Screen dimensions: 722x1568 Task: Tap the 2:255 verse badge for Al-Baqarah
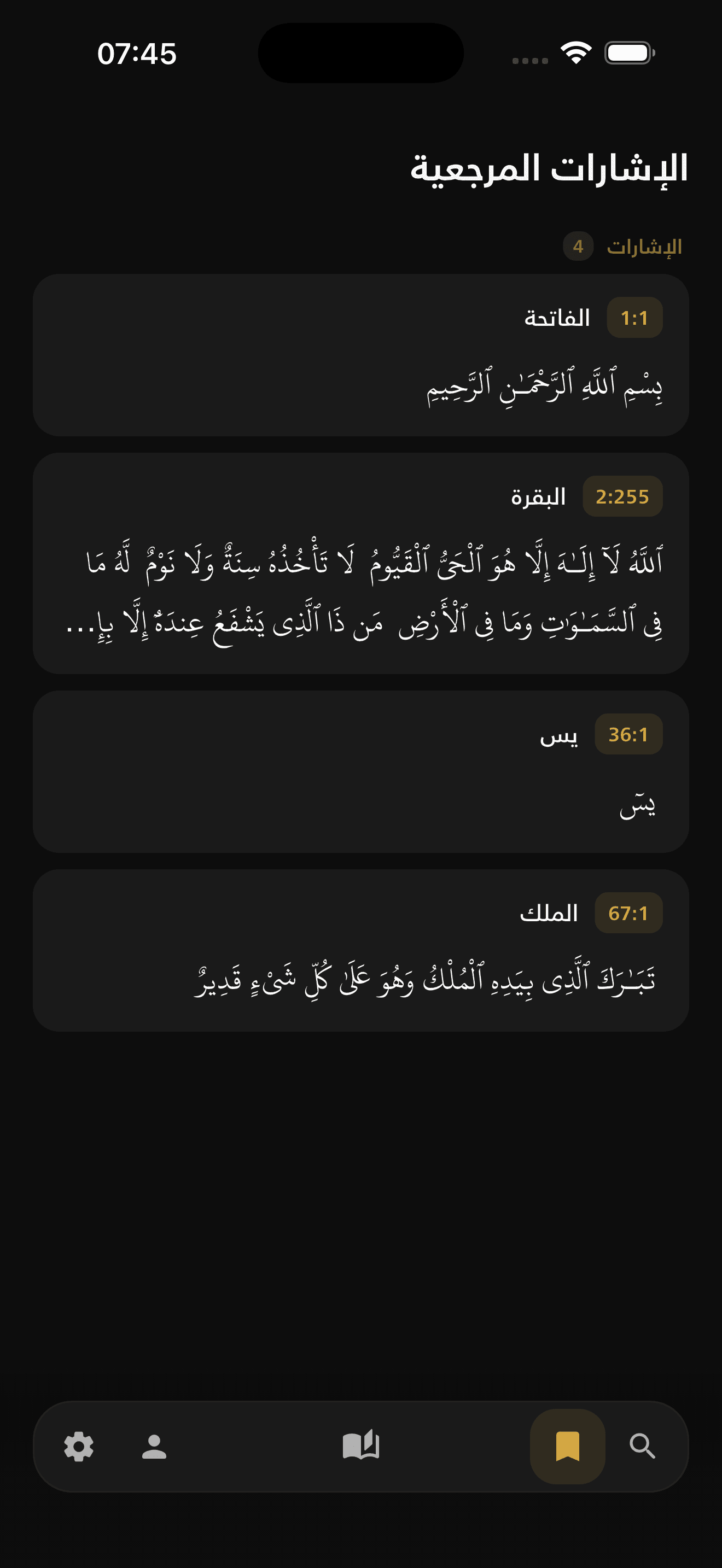click(x=622, y=496)
